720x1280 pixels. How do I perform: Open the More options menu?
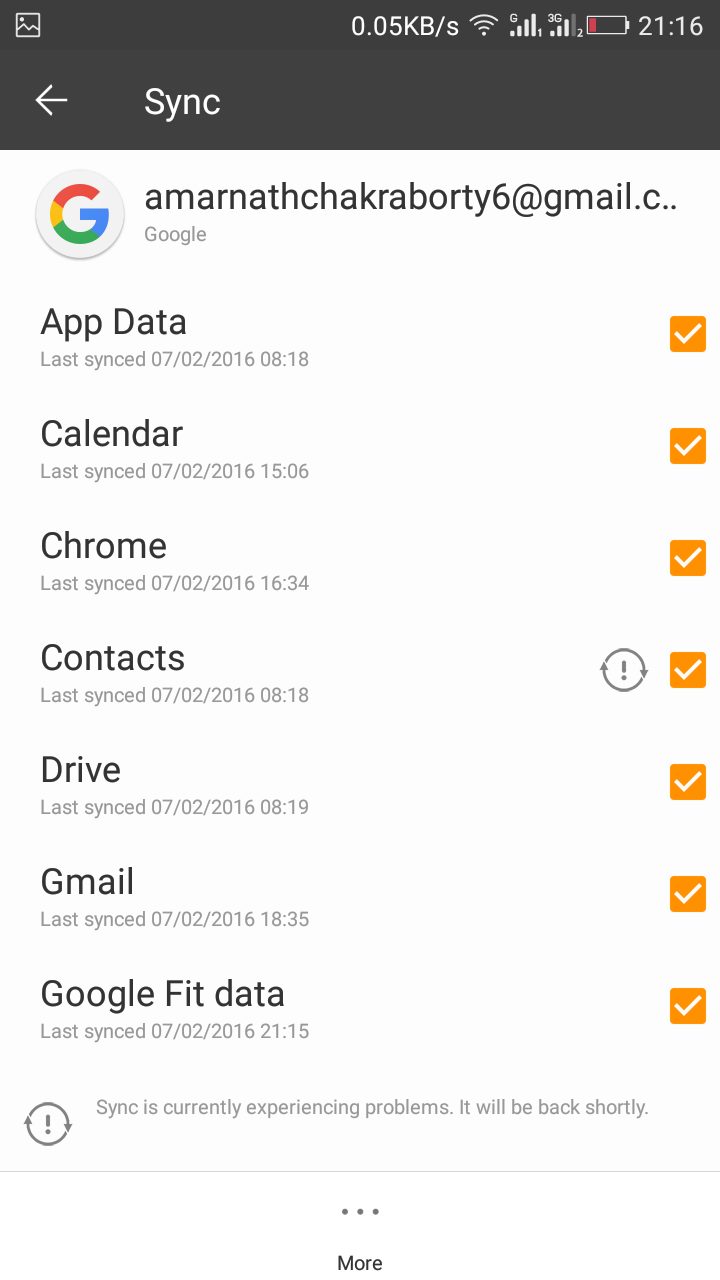point(360,1236)
